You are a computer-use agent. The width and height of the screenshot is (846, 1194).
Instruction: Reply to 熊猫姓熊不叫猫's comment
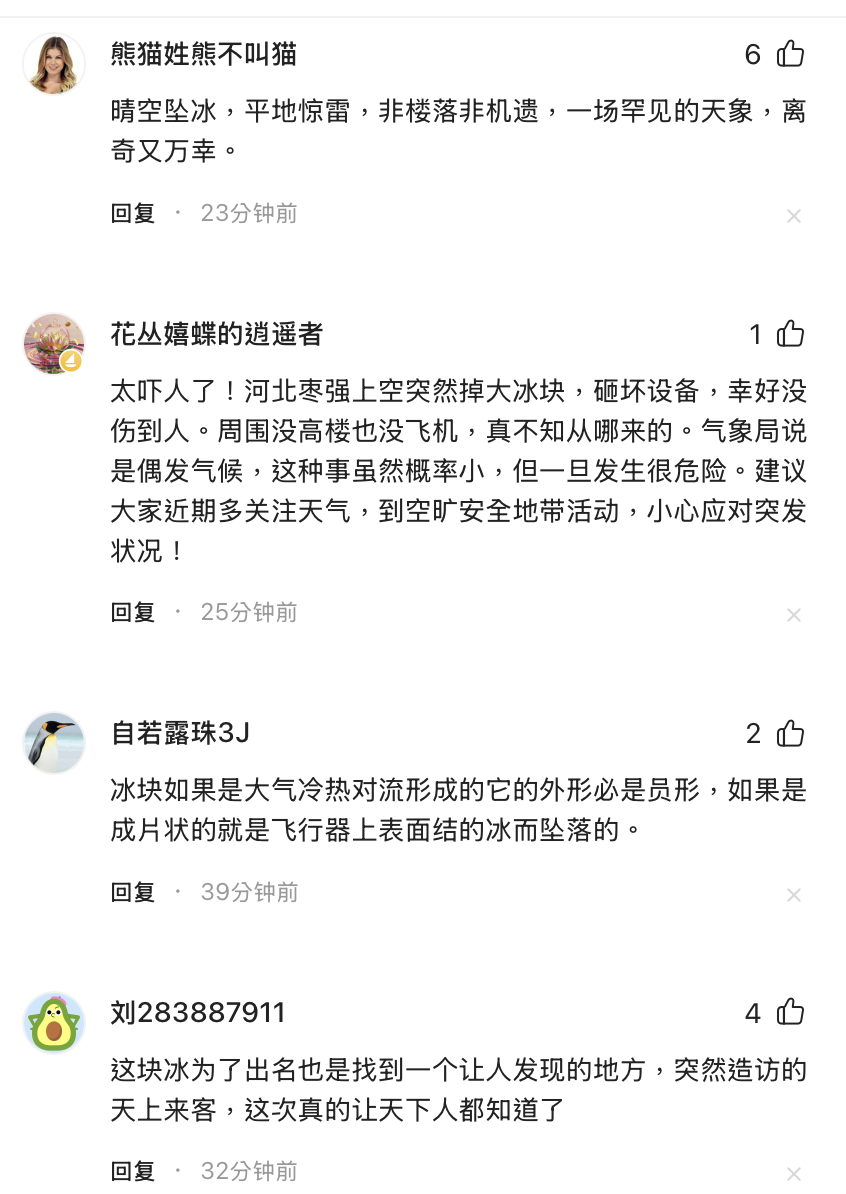click(x=133, y=213)
